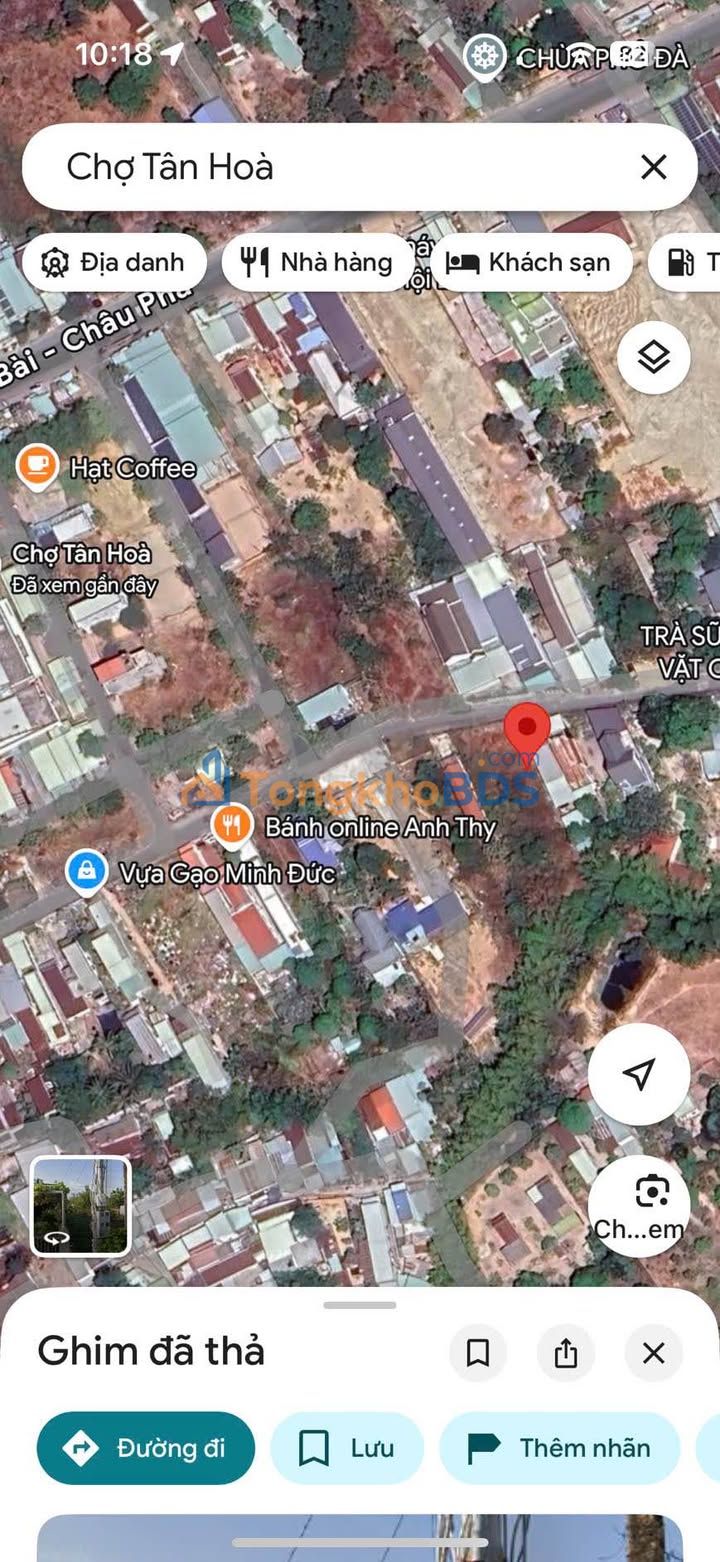Tap the Hạt Coffee map marker

(x=38, y=467)
